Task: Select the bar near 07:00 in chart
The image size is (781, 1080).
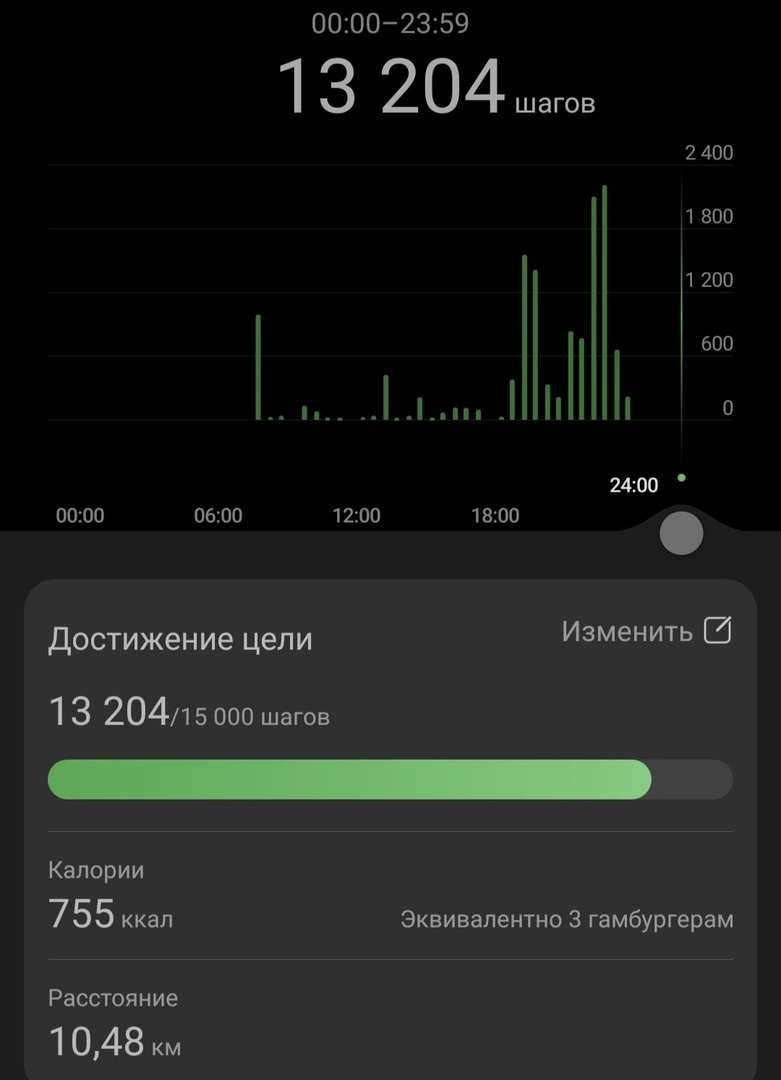Action: coord(259,370)
